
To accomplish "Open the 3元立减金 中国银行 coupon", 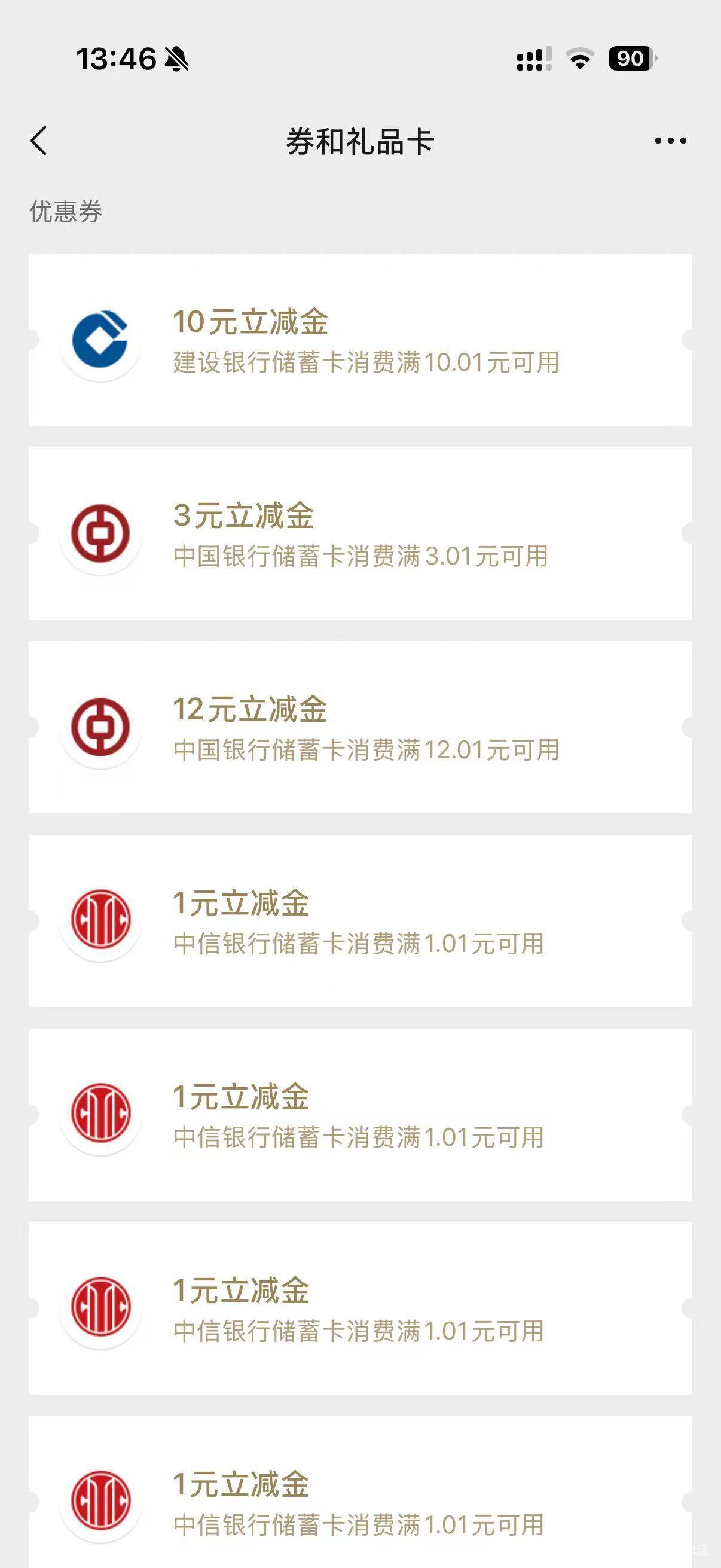I will click(360, 533).
